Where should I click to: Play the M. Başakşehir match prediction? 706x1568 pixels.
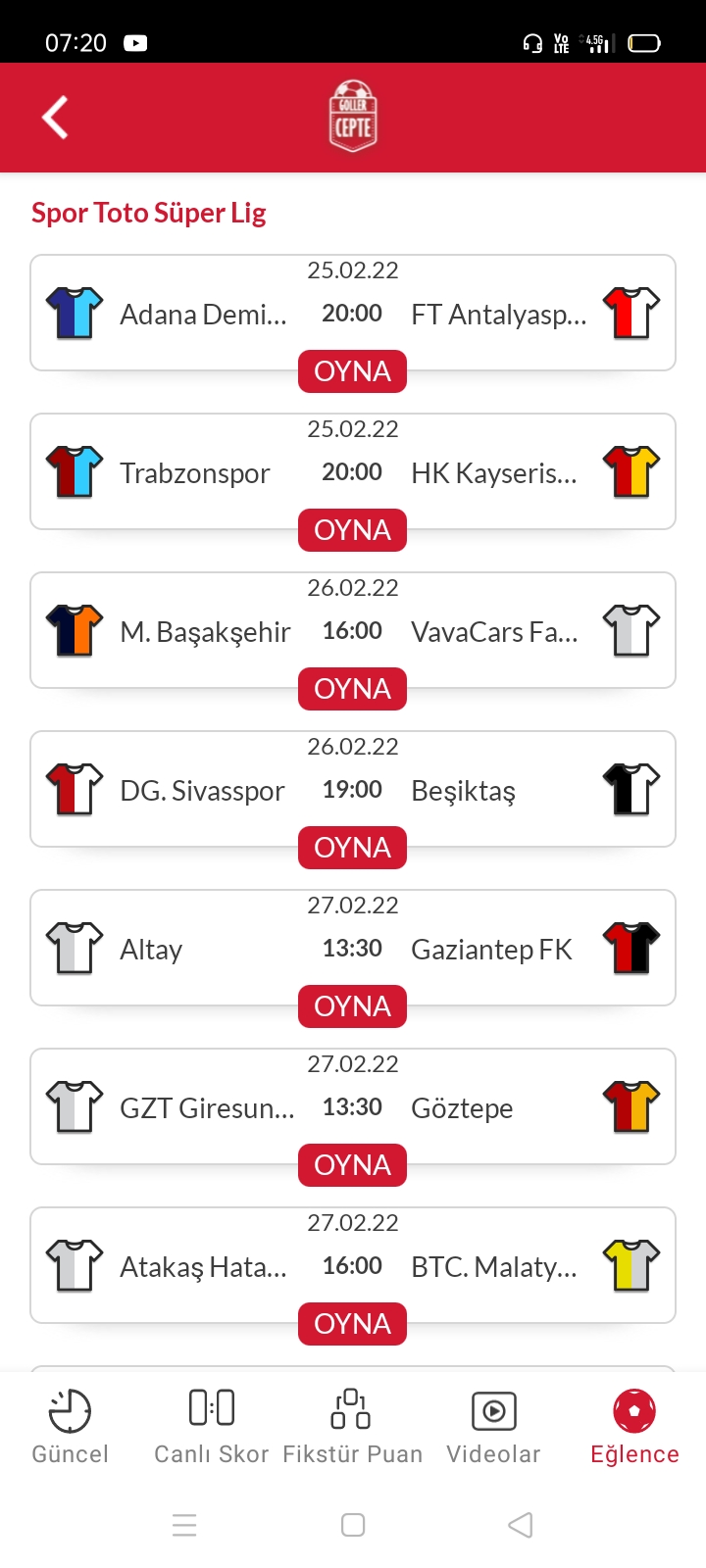pyautogui.click(x=352, y=689)
